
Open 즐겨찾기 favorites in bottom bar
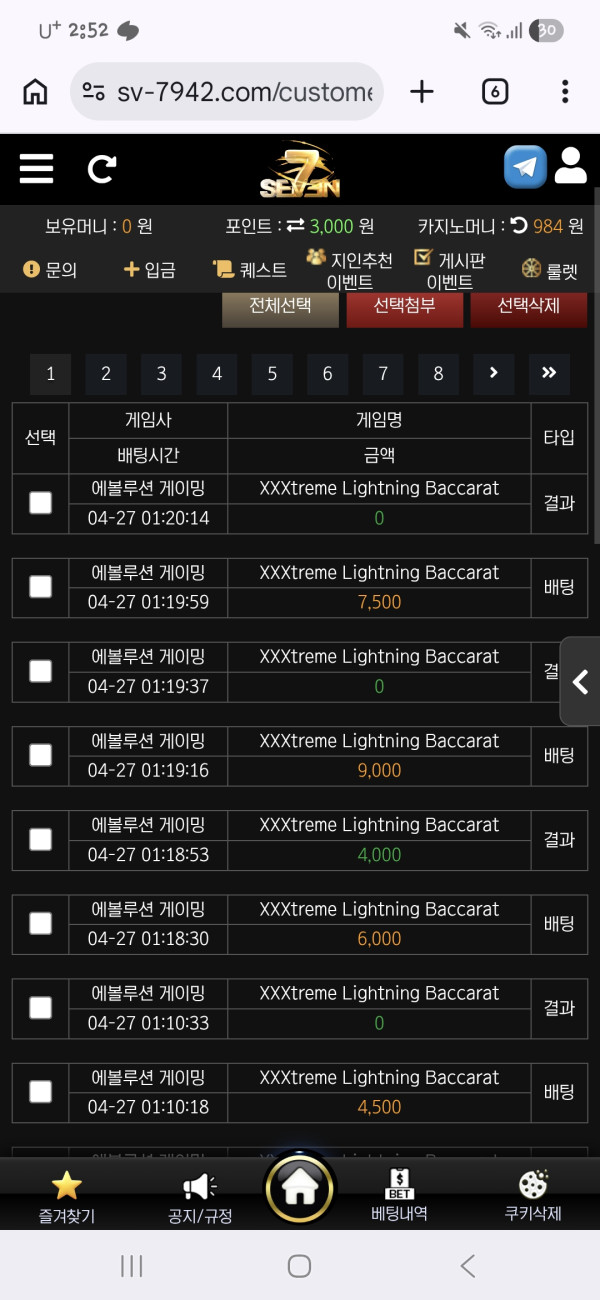66,1198
